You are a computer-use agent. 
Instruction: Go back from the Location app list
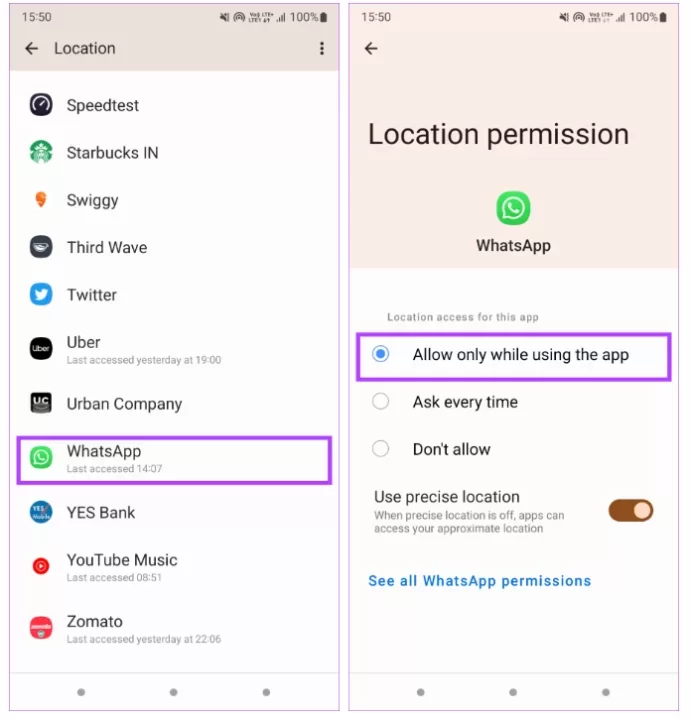click(32, 48)
